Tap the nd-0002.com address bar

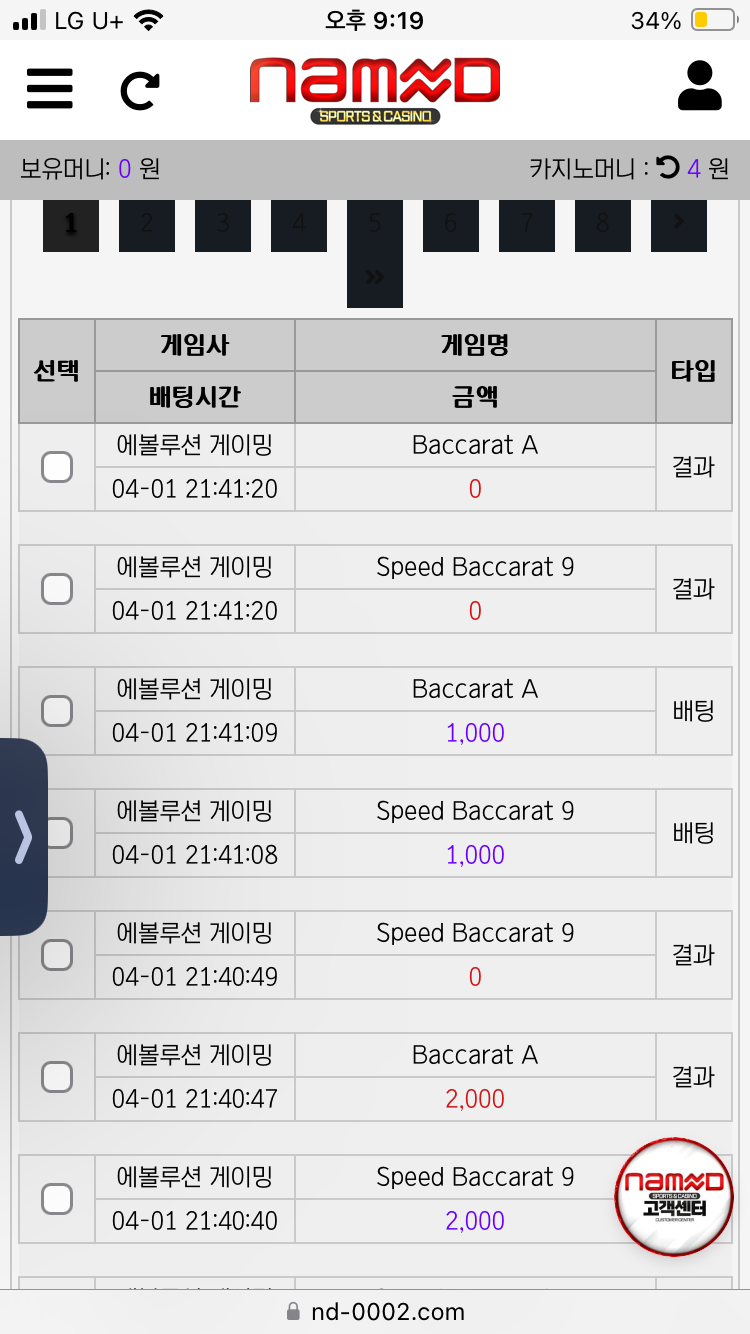coord(375,1311)
